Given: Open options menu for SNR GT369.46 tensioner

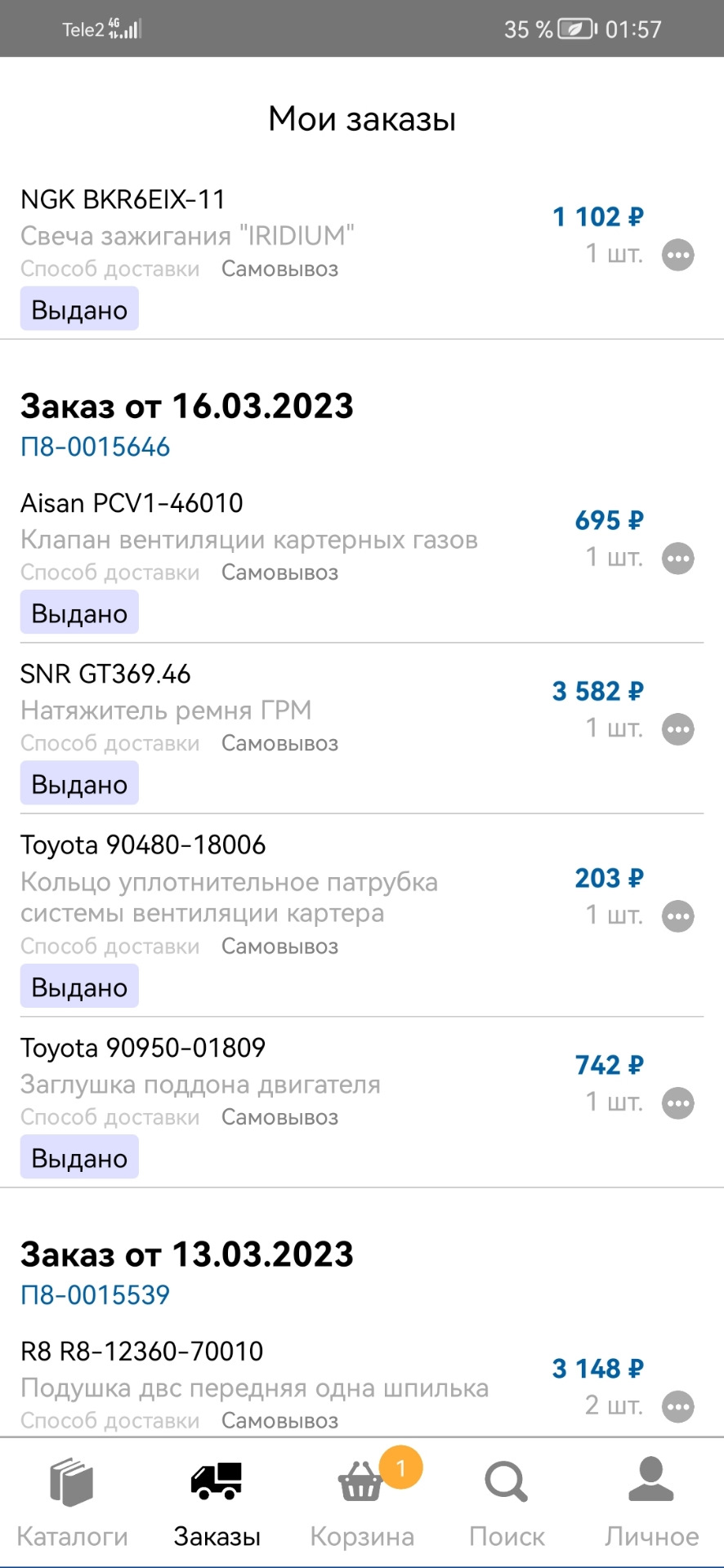Looking at the screenshot, I should 677,729.
